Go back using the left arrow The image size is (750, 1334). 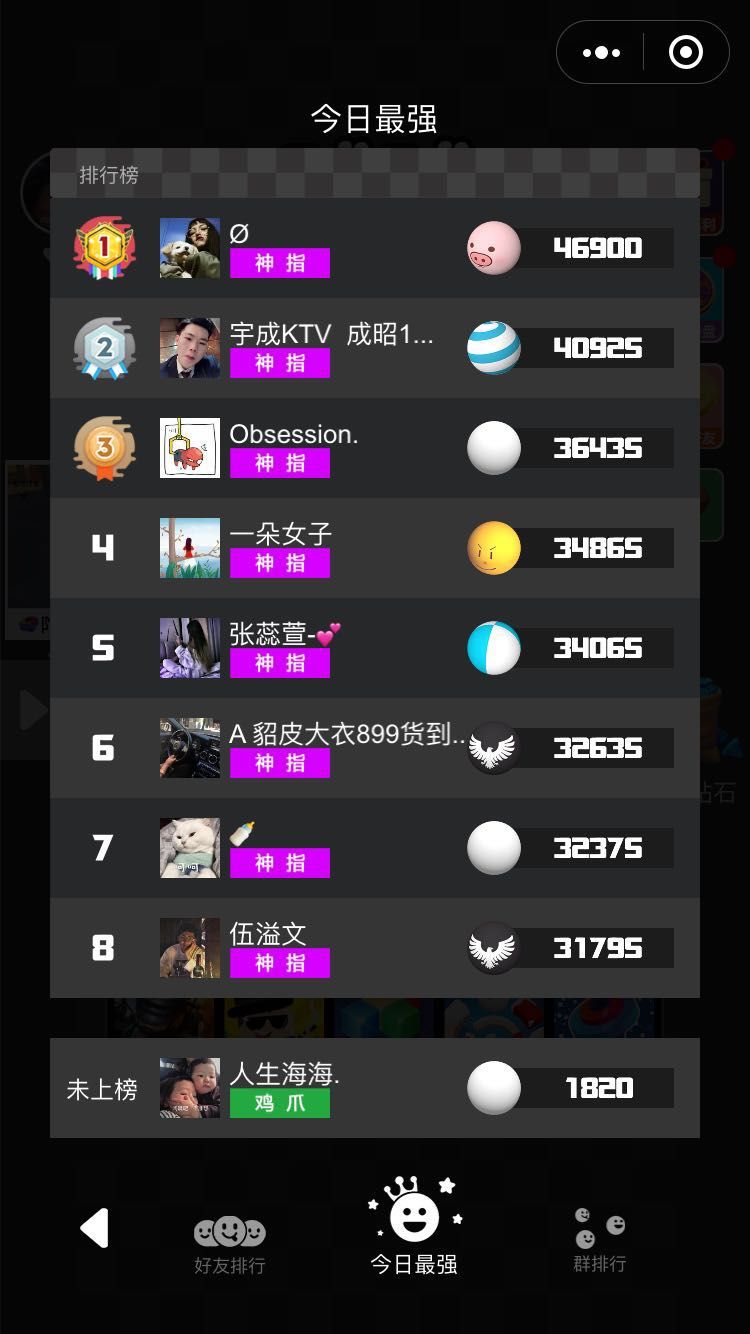point(95,1228)
